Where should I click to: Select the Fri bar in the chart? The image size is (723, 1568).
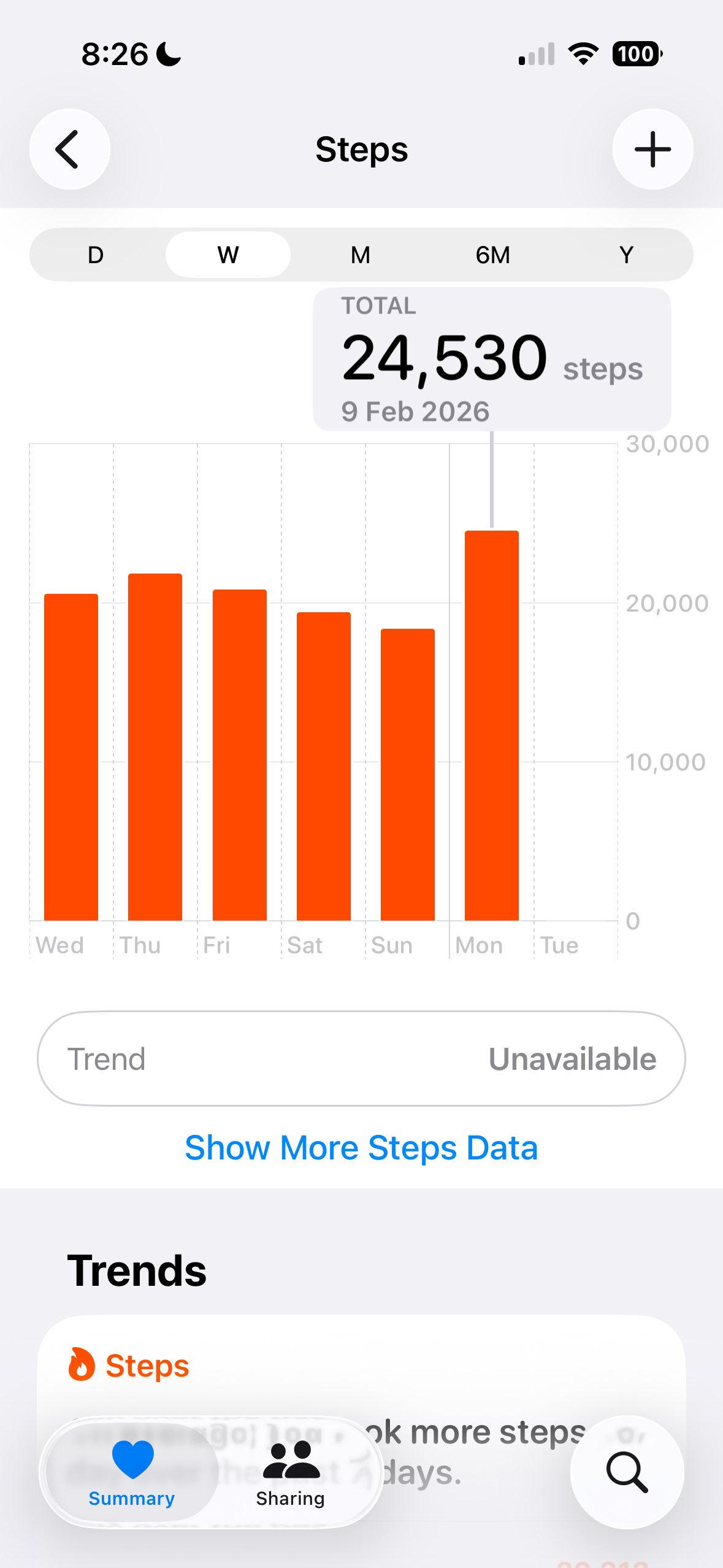[240, 755]
